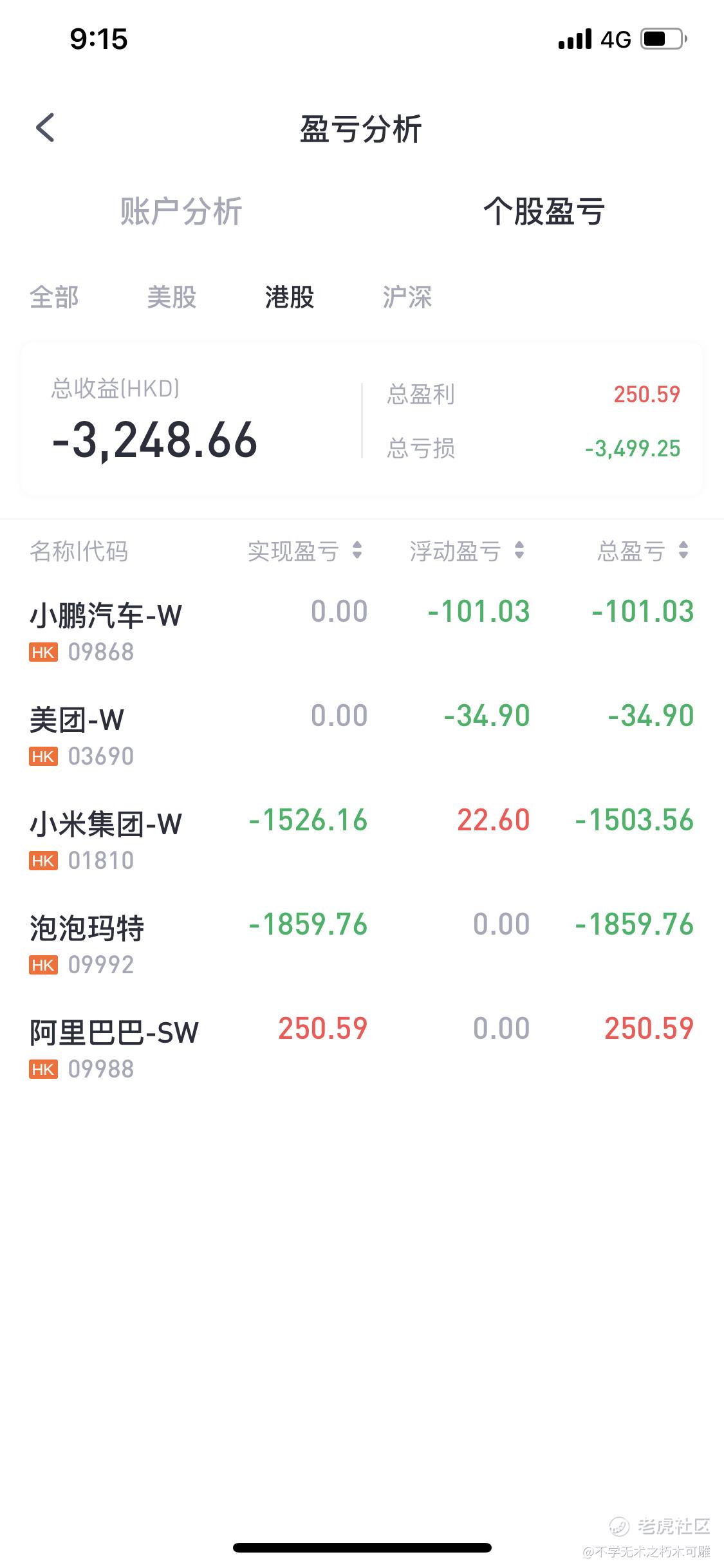
Task: Filter by 全部 markets
Action: coord(54,297)
